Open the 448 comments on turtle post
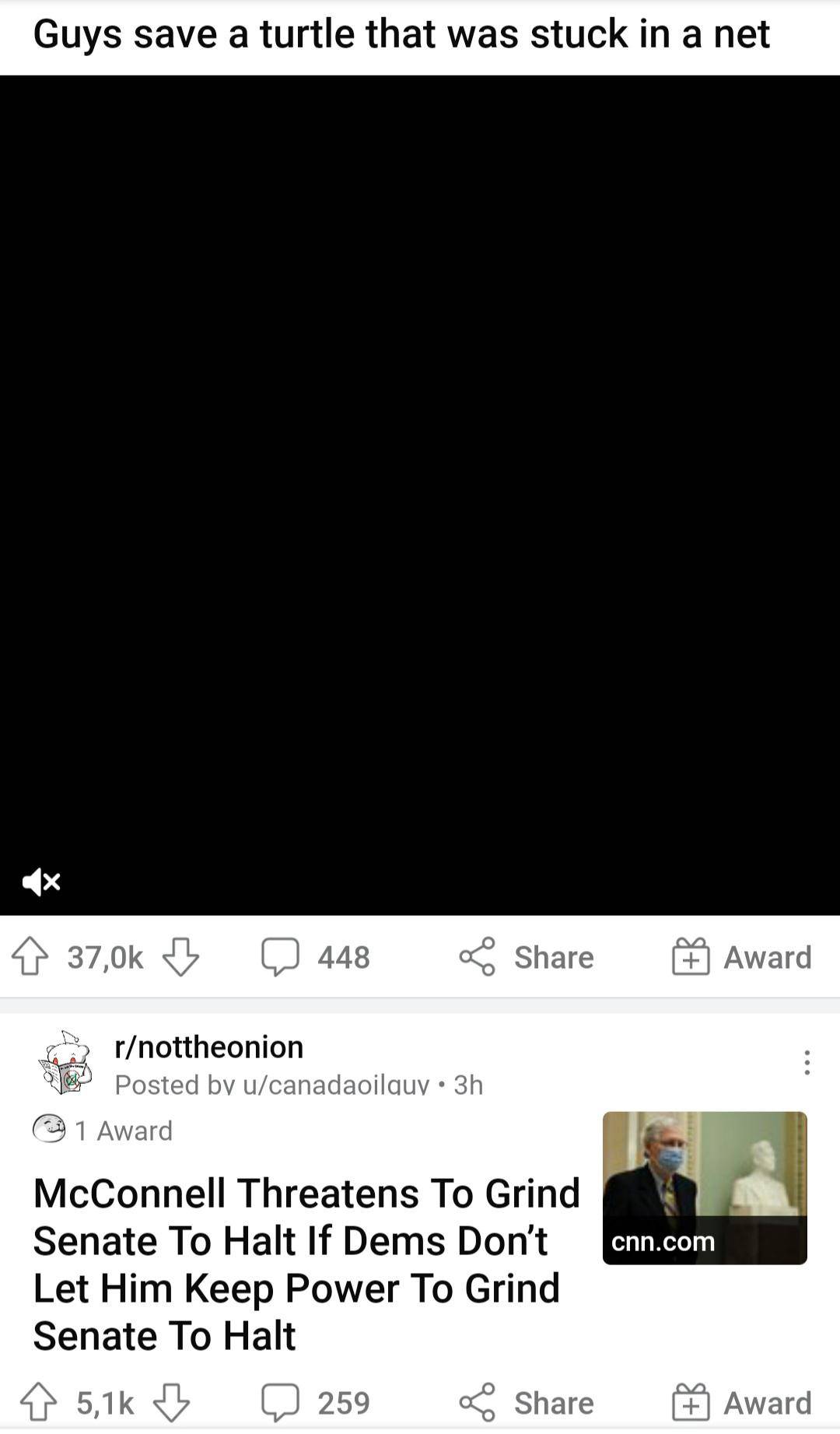840x1434 pixels. click(x=316, y=957)
